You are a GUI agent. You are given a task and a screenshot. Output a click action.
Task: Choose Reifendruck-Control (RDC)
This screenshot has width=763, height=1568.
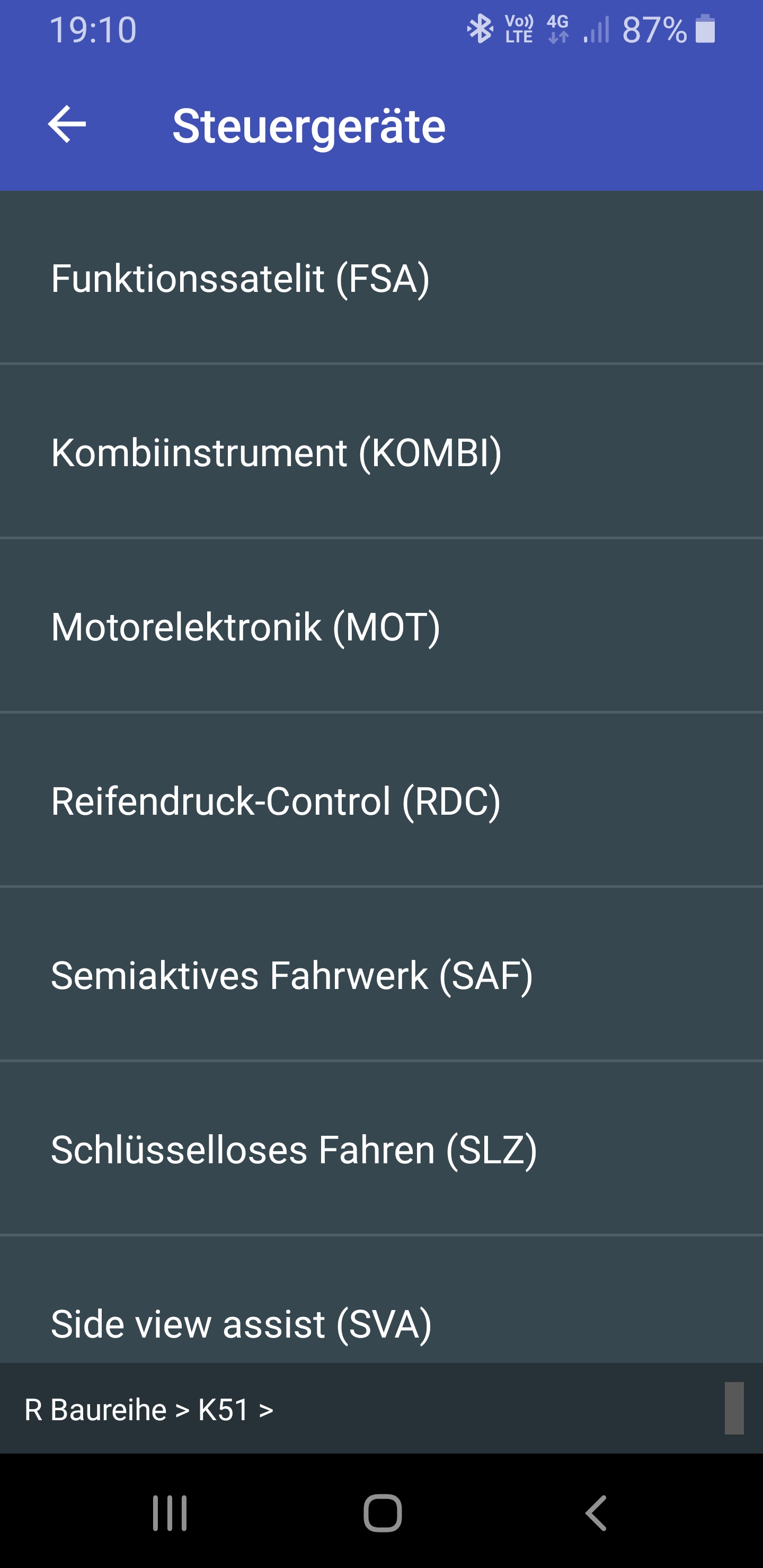[x=275, y=801]
